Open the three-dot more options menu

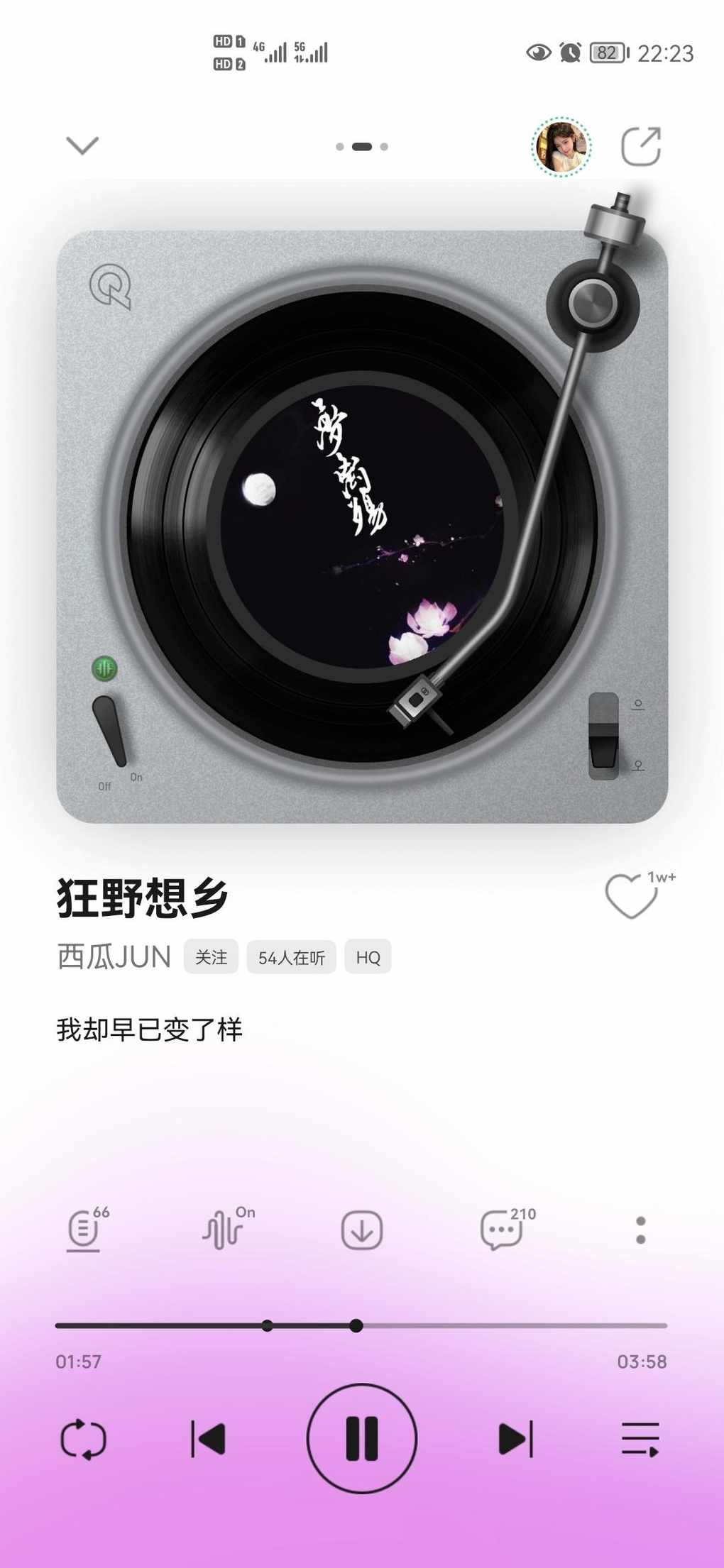tap(640, 1230)
